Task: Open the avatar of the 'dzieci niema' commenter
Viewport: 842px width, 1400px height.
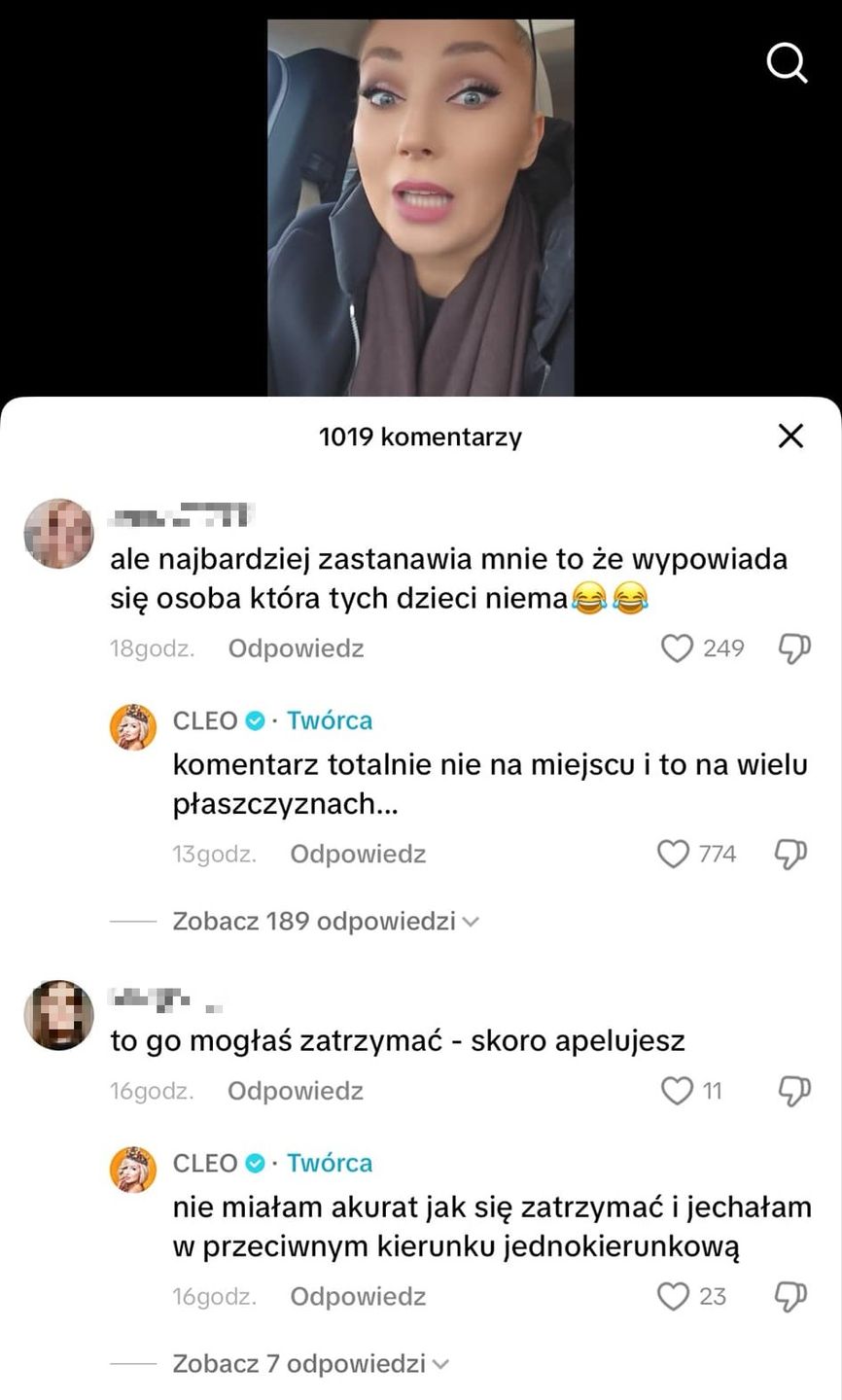Action: pos(58,534)
